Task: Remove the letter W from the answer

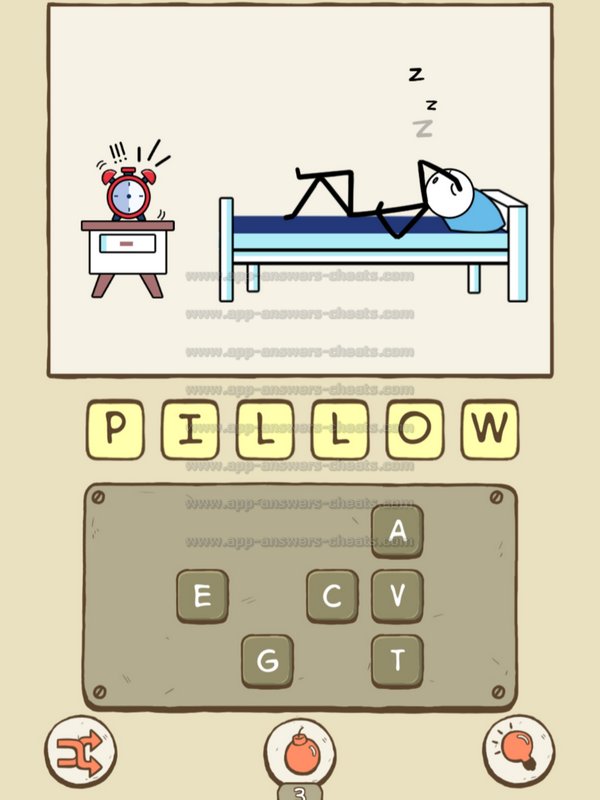Action: [x=489, y=430]
